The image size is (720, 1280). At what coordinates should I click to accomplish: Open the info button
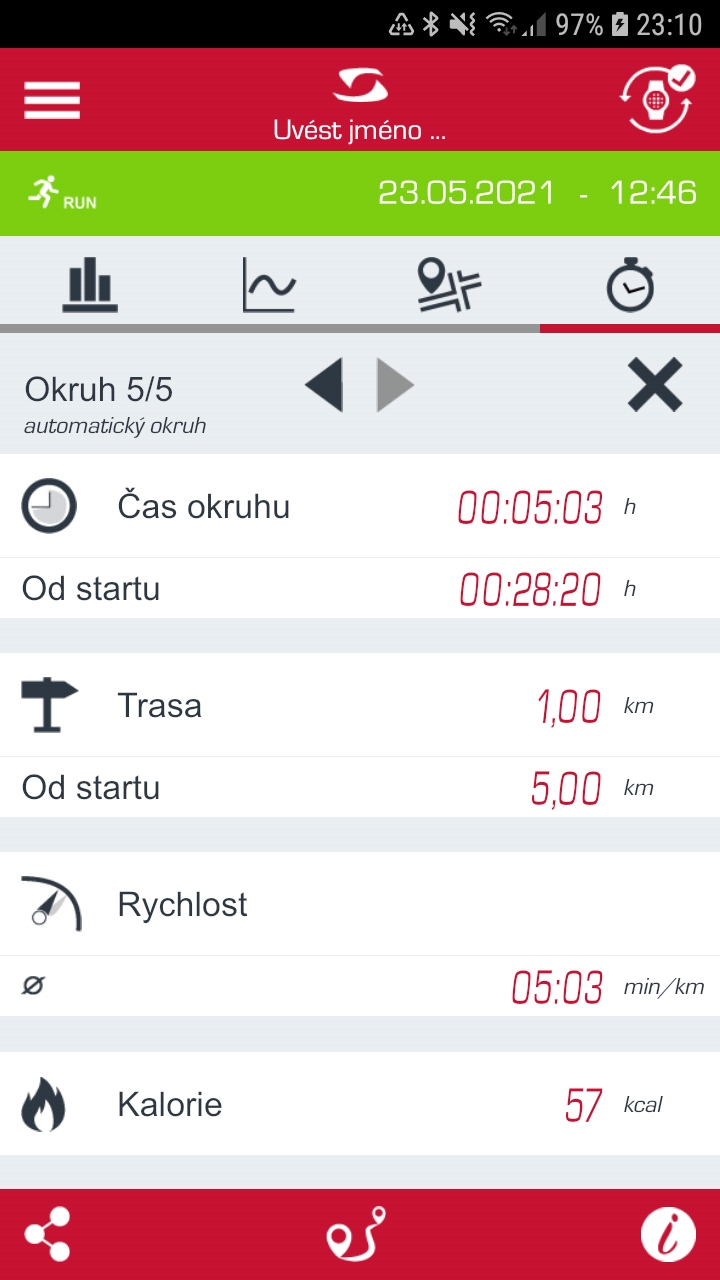[668, 1234]
